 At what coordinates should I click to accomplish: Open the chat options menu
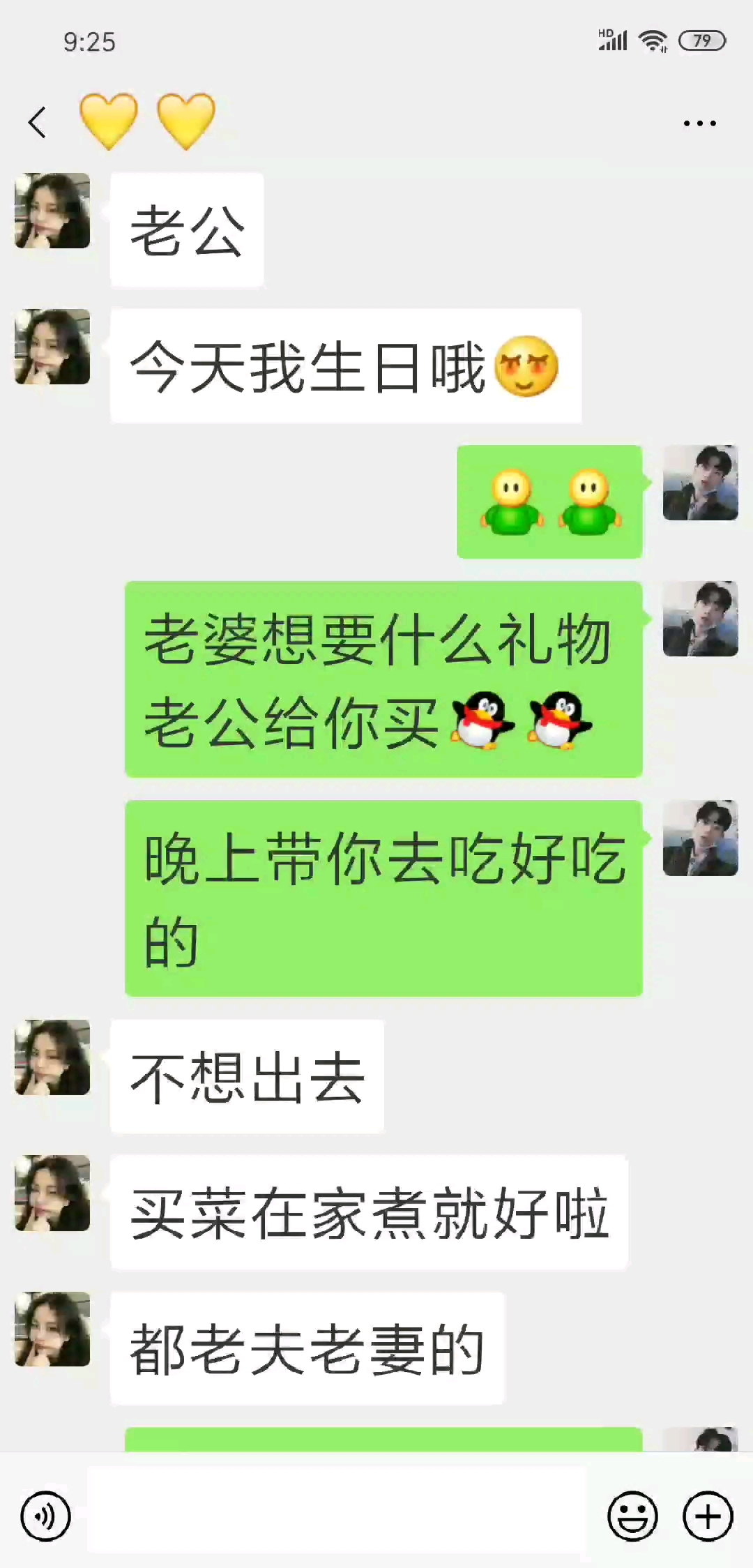tap(699, 123)
